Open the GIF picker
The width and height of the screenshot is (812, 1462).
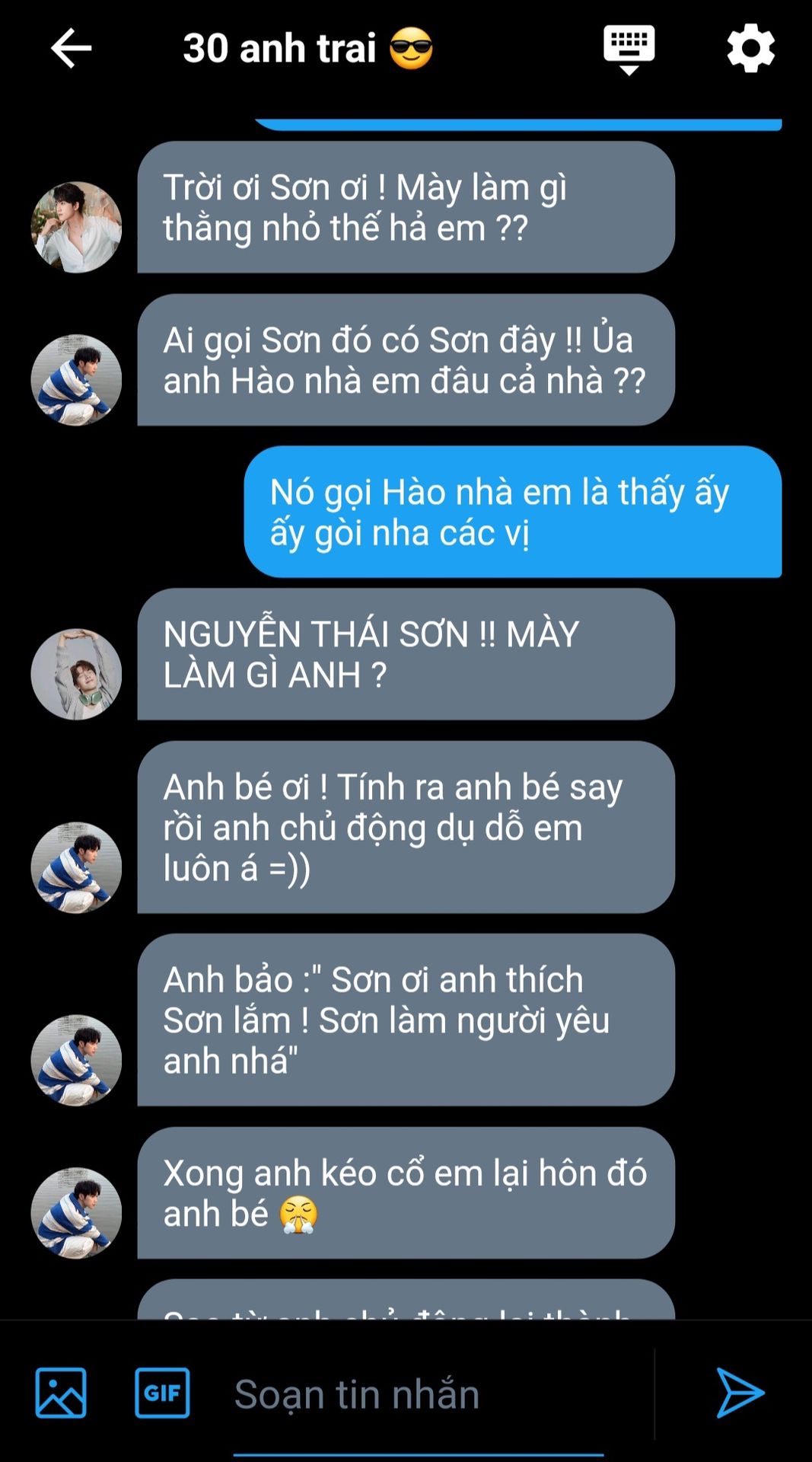162,1393
